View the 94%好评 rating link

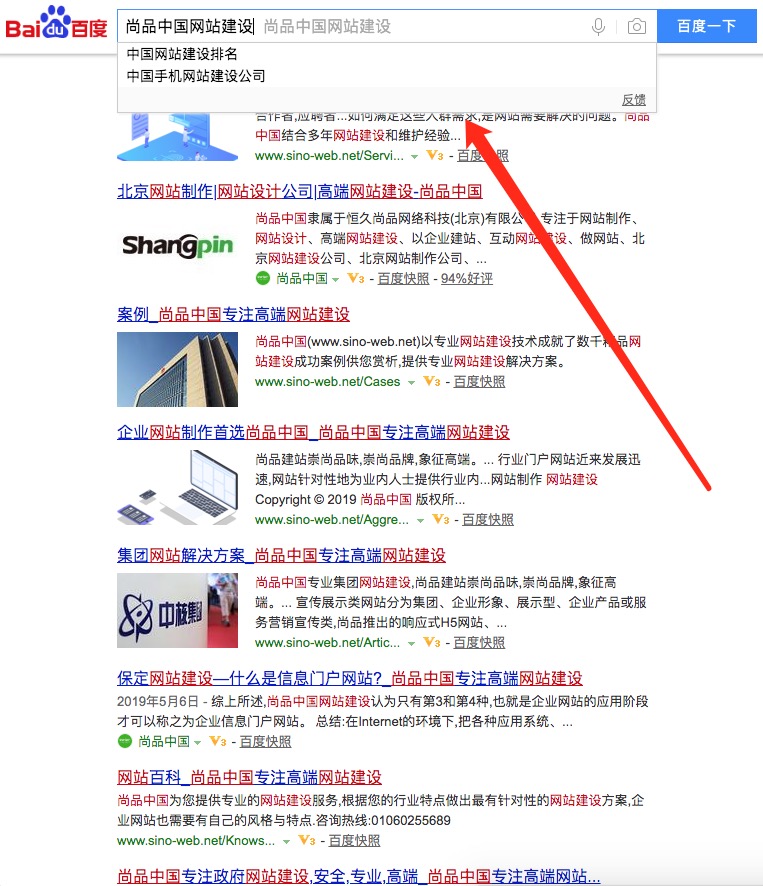pyautogui.click(x=467, y=279)
